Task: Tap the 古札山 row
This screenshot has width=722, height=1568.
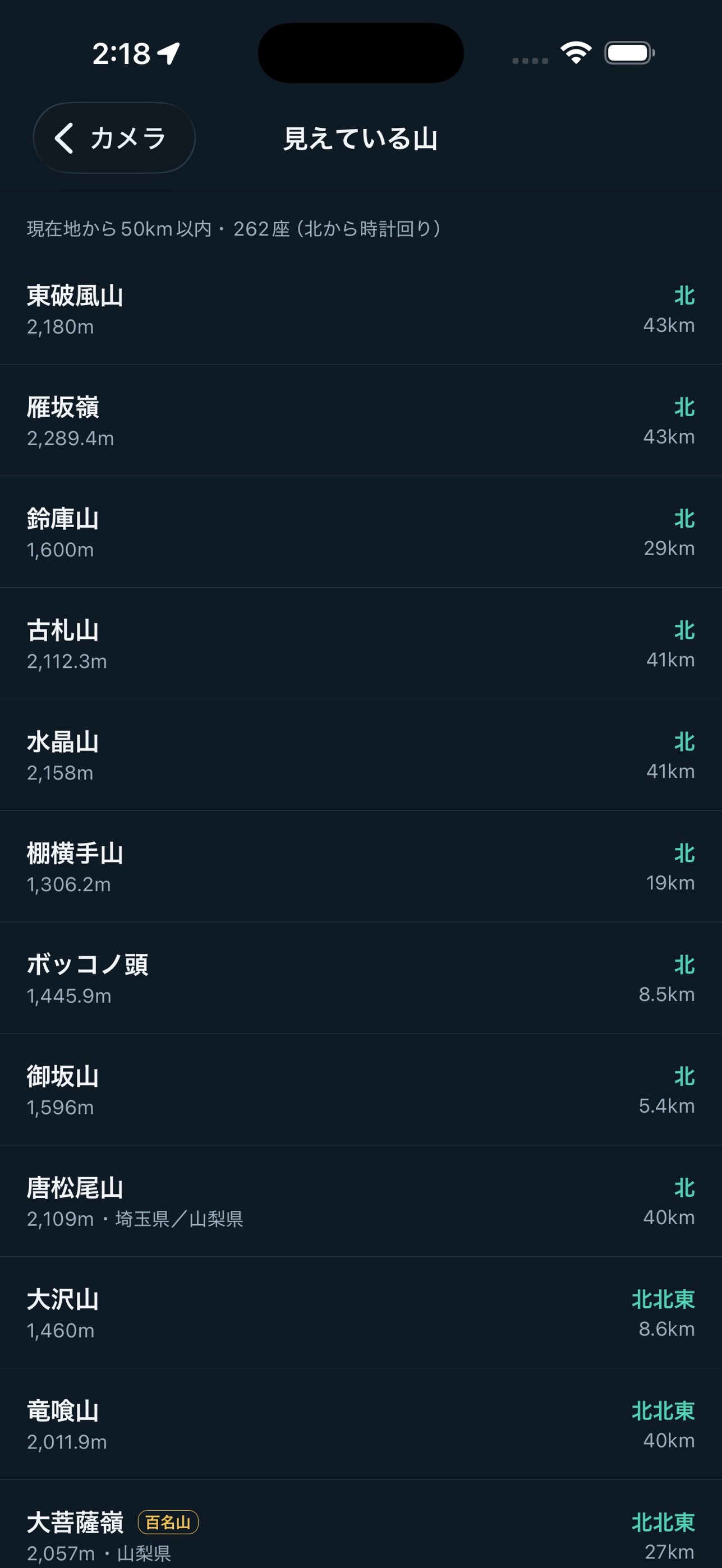Action: (x=361, y=643)
